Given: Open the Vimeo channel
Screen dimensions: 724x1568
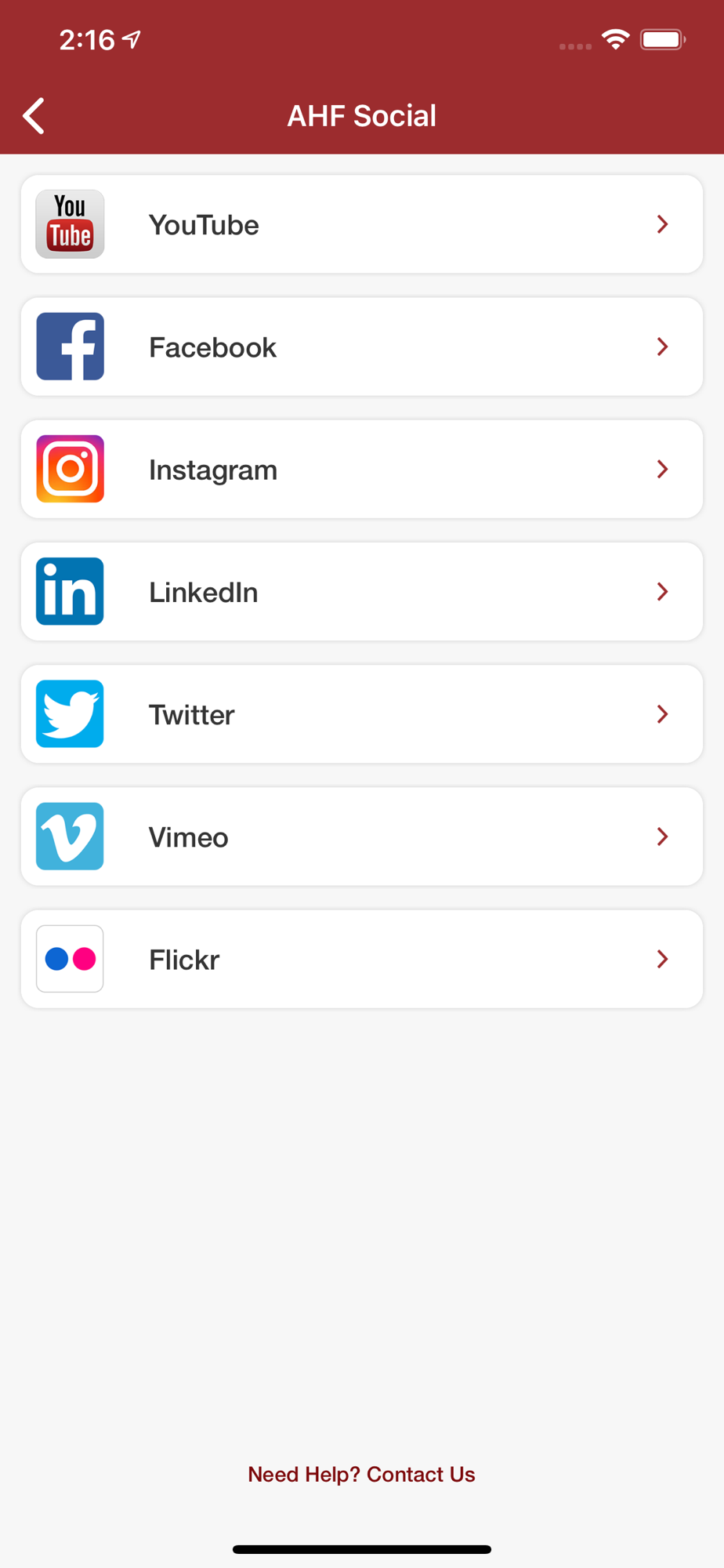Looking at the screenshot, I should click(x=361, y=837).
